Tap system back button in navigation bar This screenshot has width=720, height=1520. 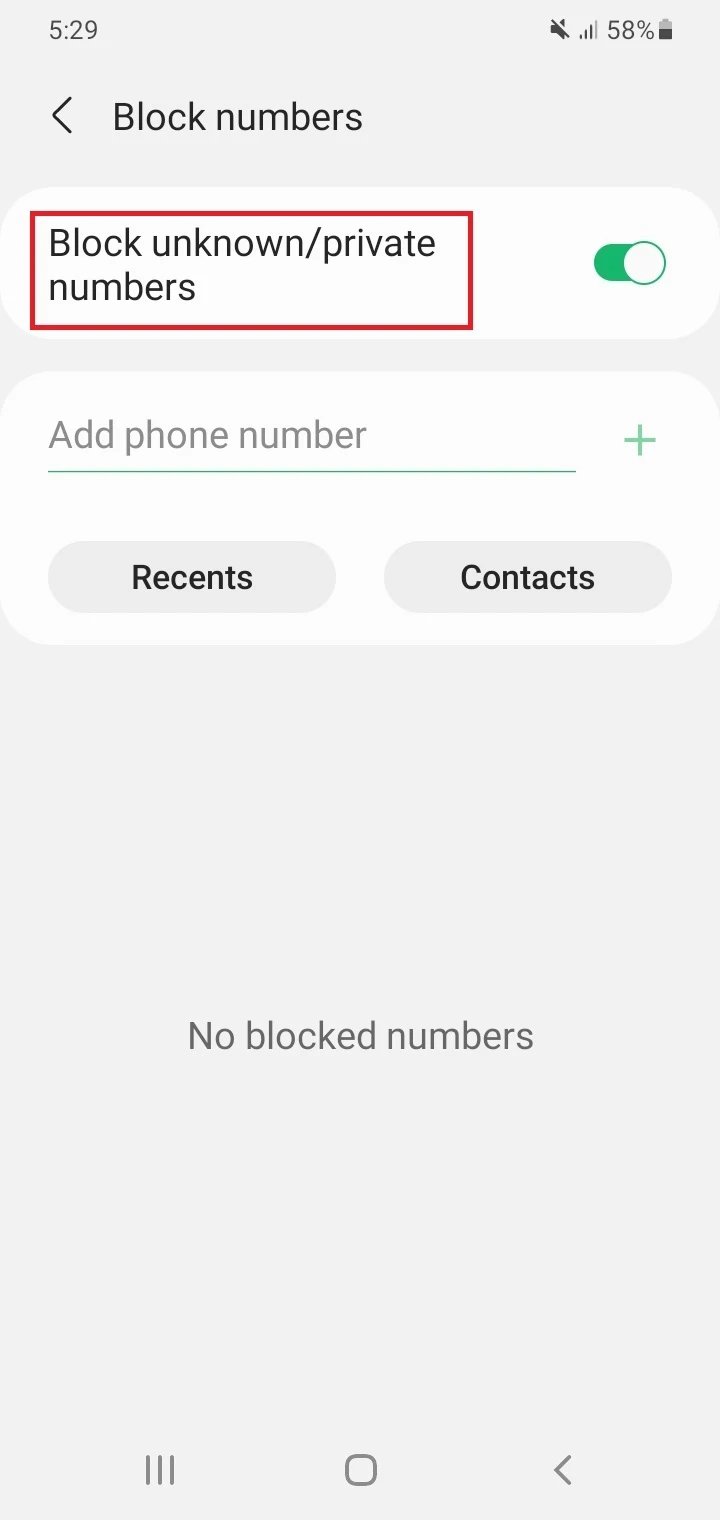tap(562, 1469)
